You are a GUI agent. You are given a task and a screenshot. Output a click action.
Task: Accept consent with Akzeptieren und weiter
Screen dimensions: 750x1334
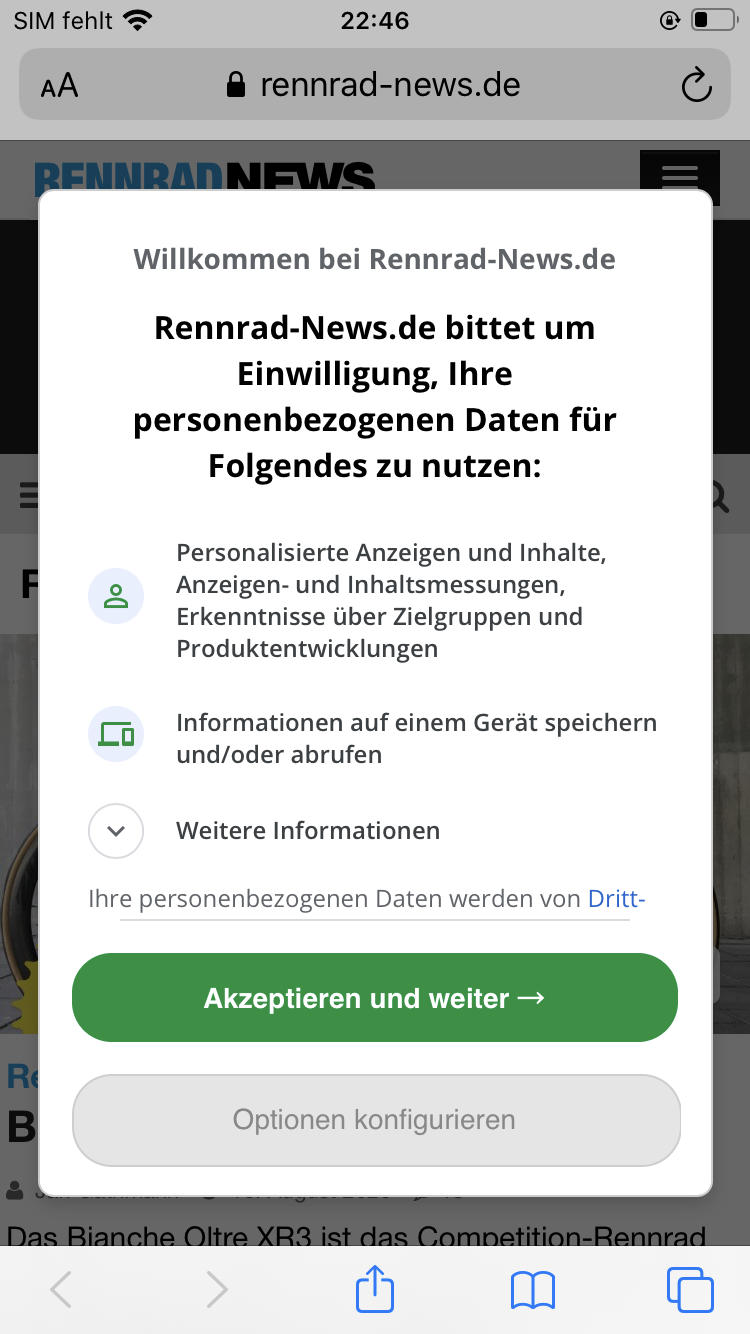pos(374,997)
